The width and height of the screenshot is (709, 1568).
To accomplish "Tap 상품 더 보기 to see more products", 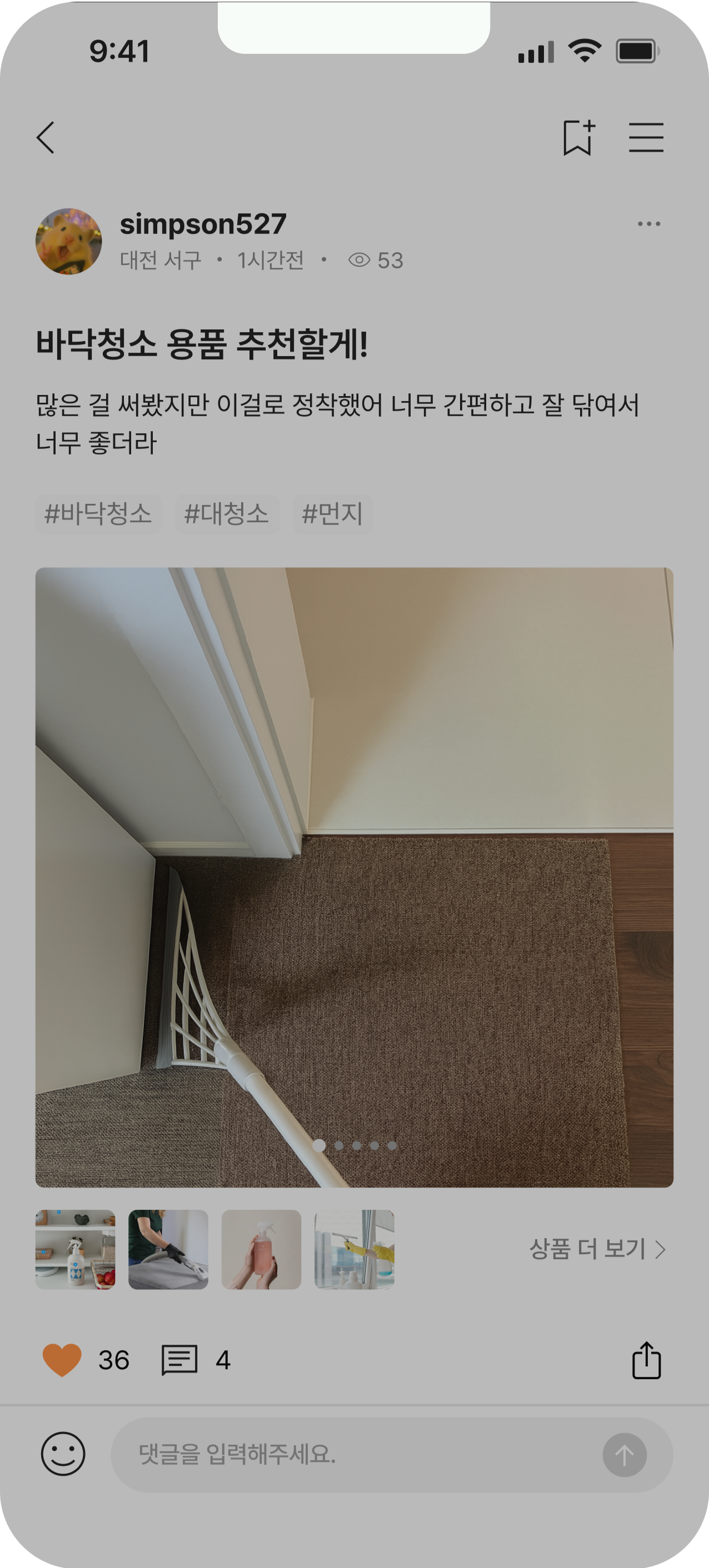I will (x=597, y=1249).
